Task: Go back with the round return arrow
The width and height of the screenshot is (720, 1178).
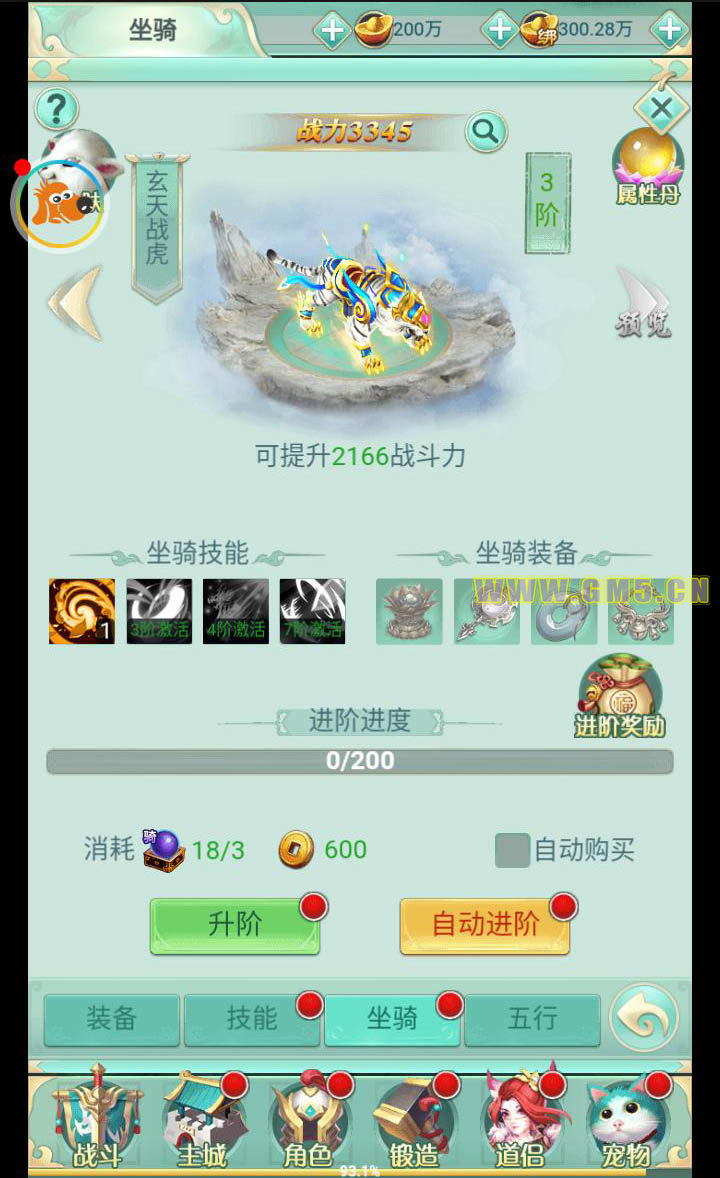Action: (x=643, y=1019)
